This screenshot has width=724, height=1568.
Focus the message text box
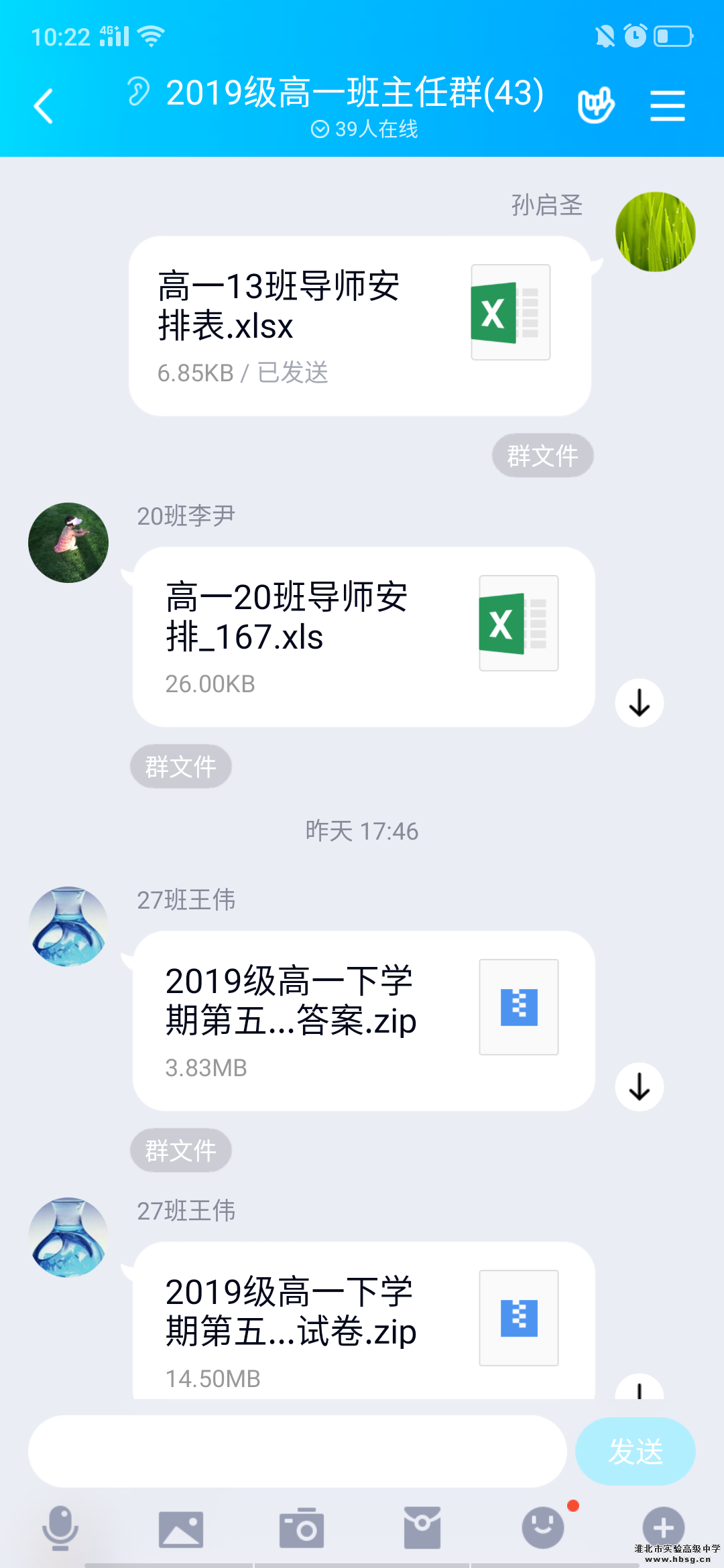[297, 1451]
